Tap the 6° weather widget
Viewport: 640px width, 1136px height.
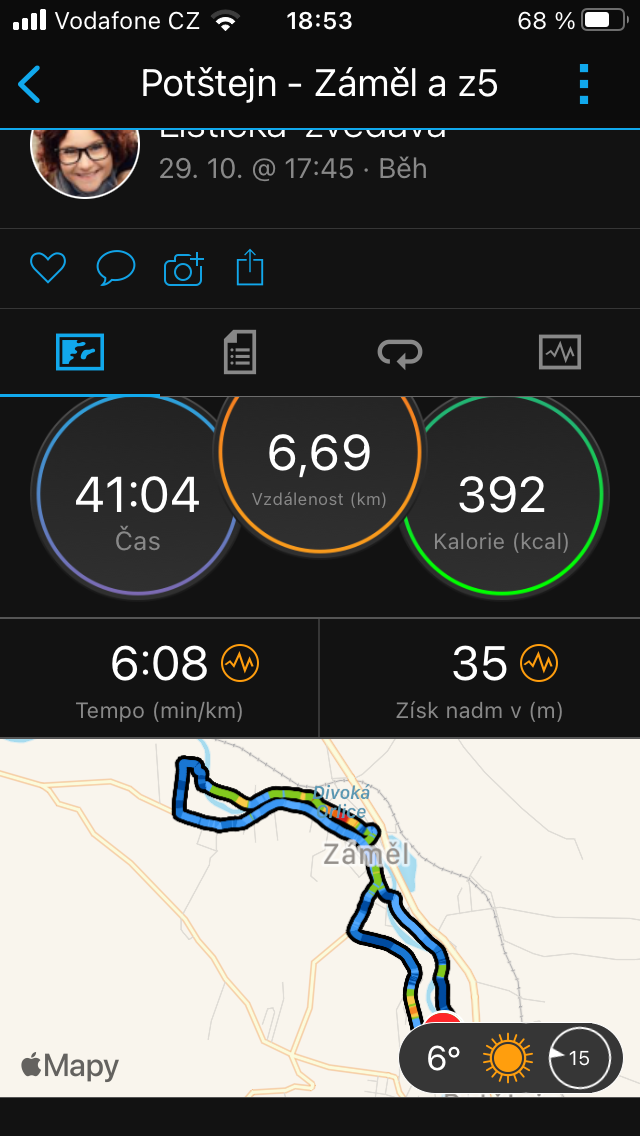tap(511, 1058)
